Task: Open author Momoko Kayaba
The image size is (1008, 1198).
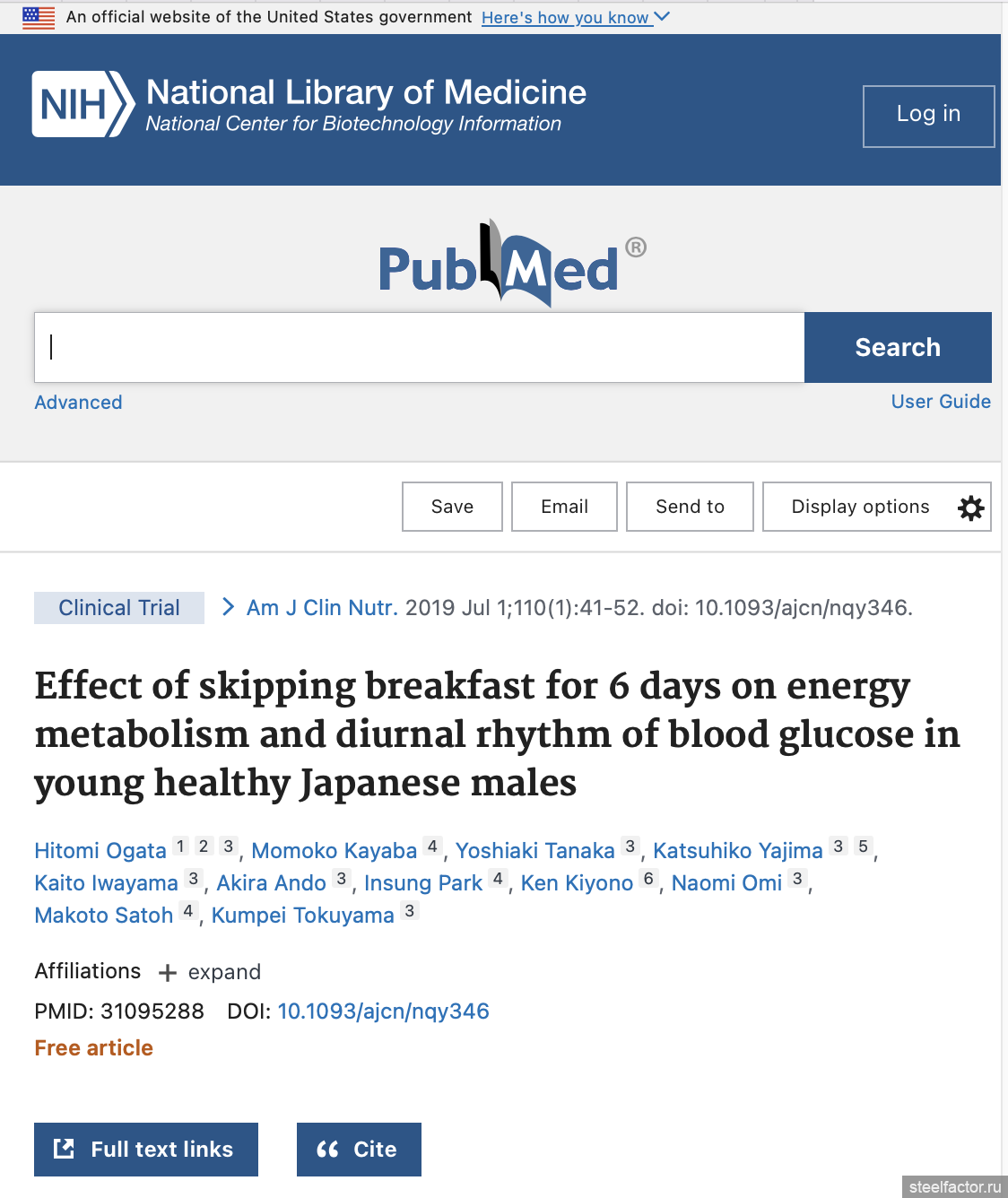Action: point(334,851)
